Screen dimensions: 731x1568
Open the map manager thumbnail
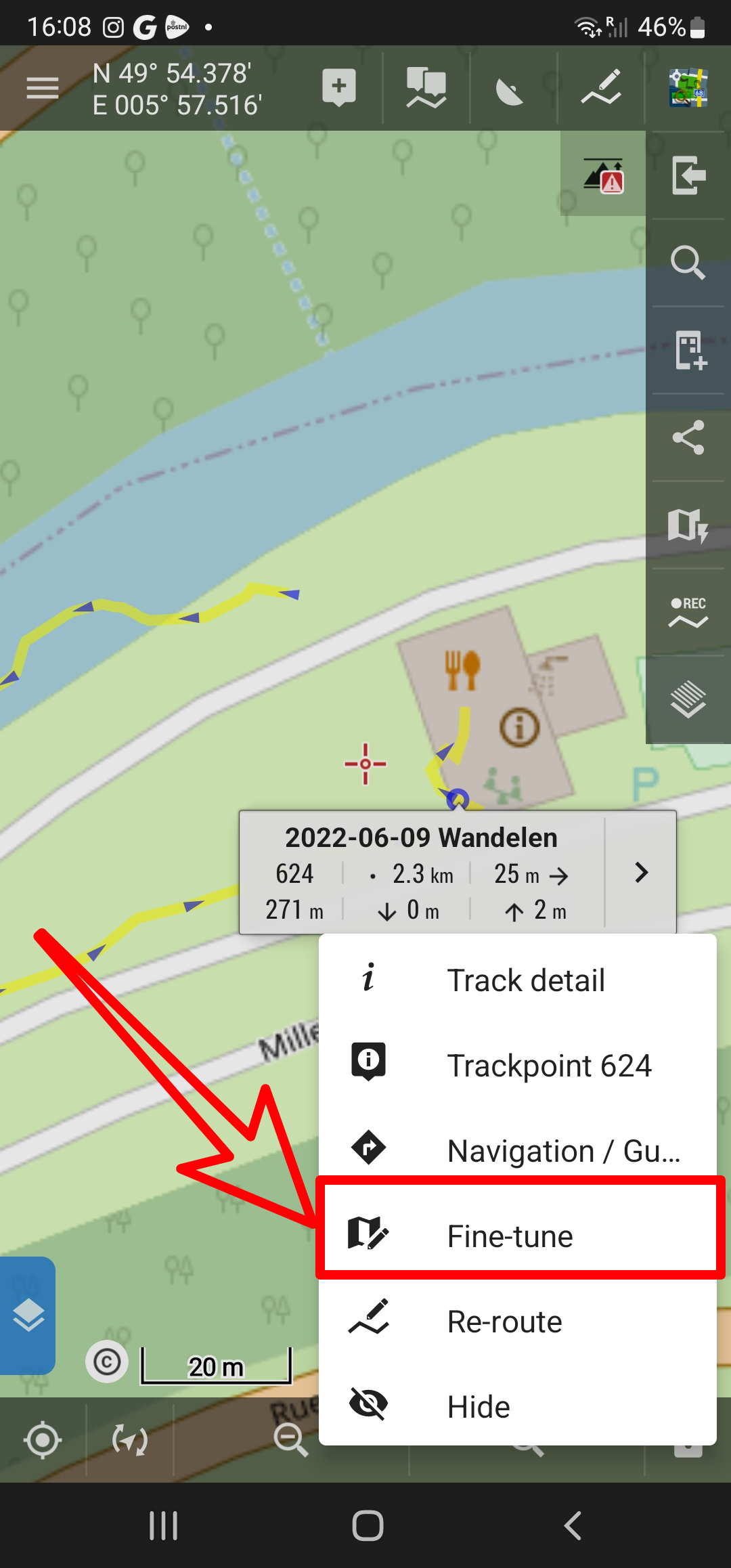688,87
